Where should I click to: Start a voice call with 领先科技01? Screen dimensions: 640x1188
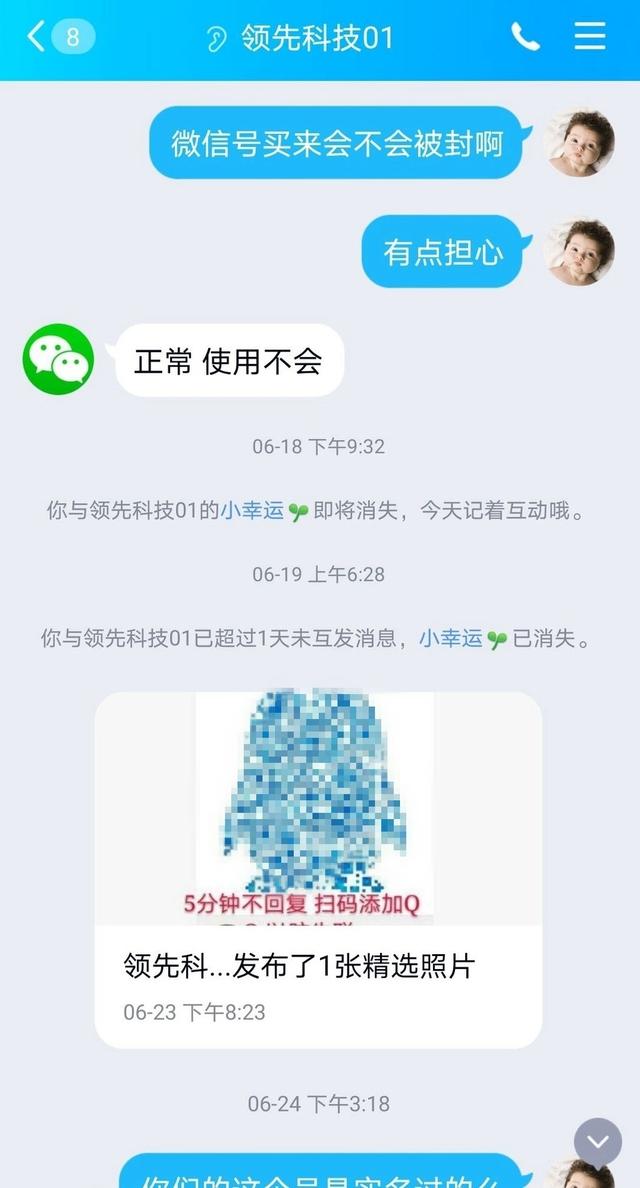[525, 37]
